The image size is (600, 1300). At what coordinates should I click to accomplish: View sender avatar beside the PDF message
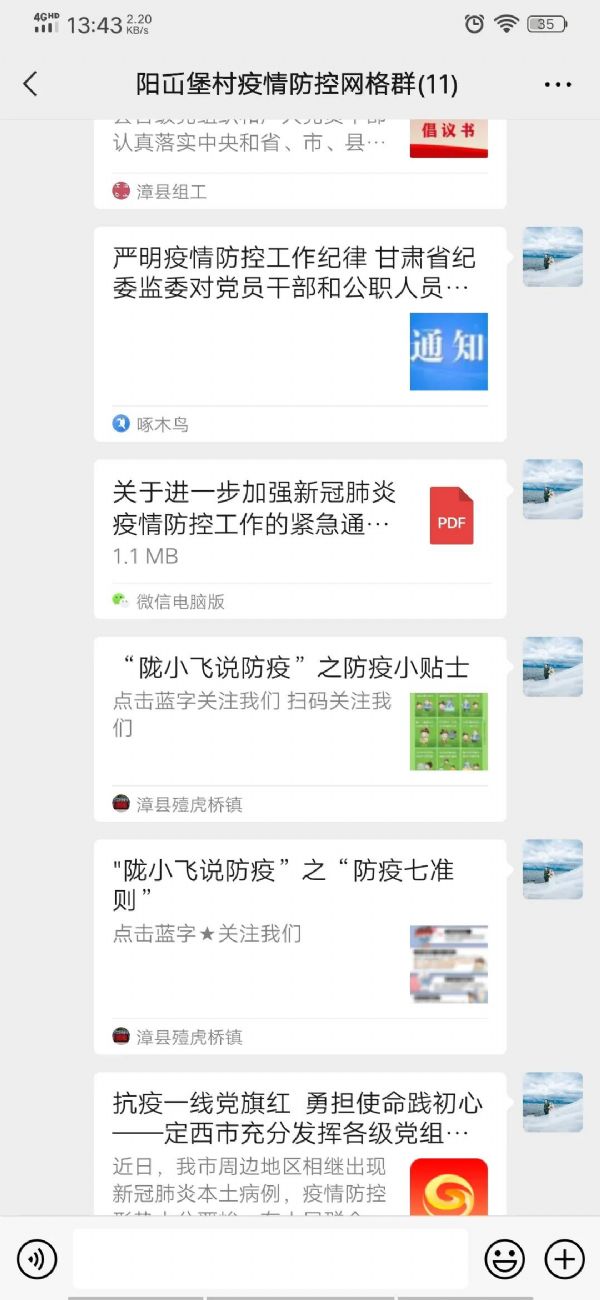(x=553, y=489)
